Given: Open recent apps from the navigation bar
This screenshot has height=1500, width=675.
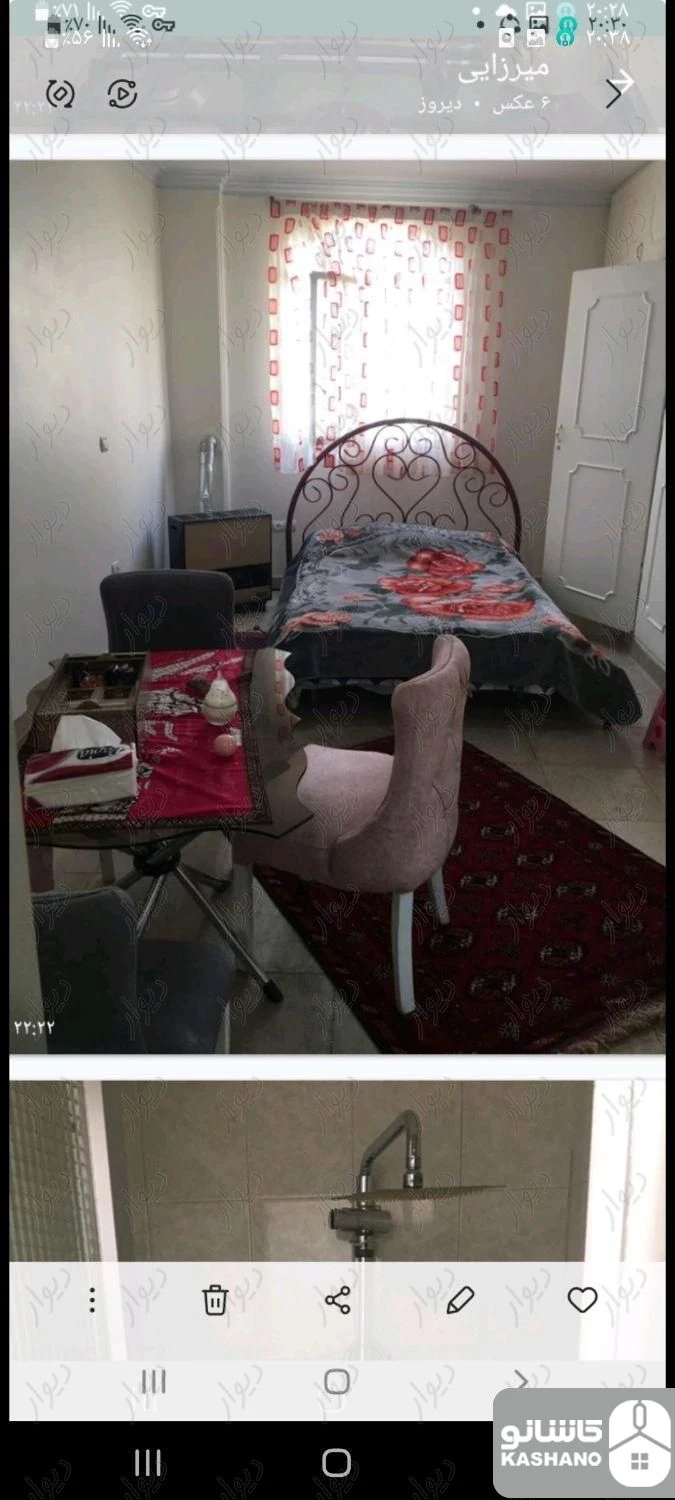Looking at the screenshot, I should tap(148, 1463).
